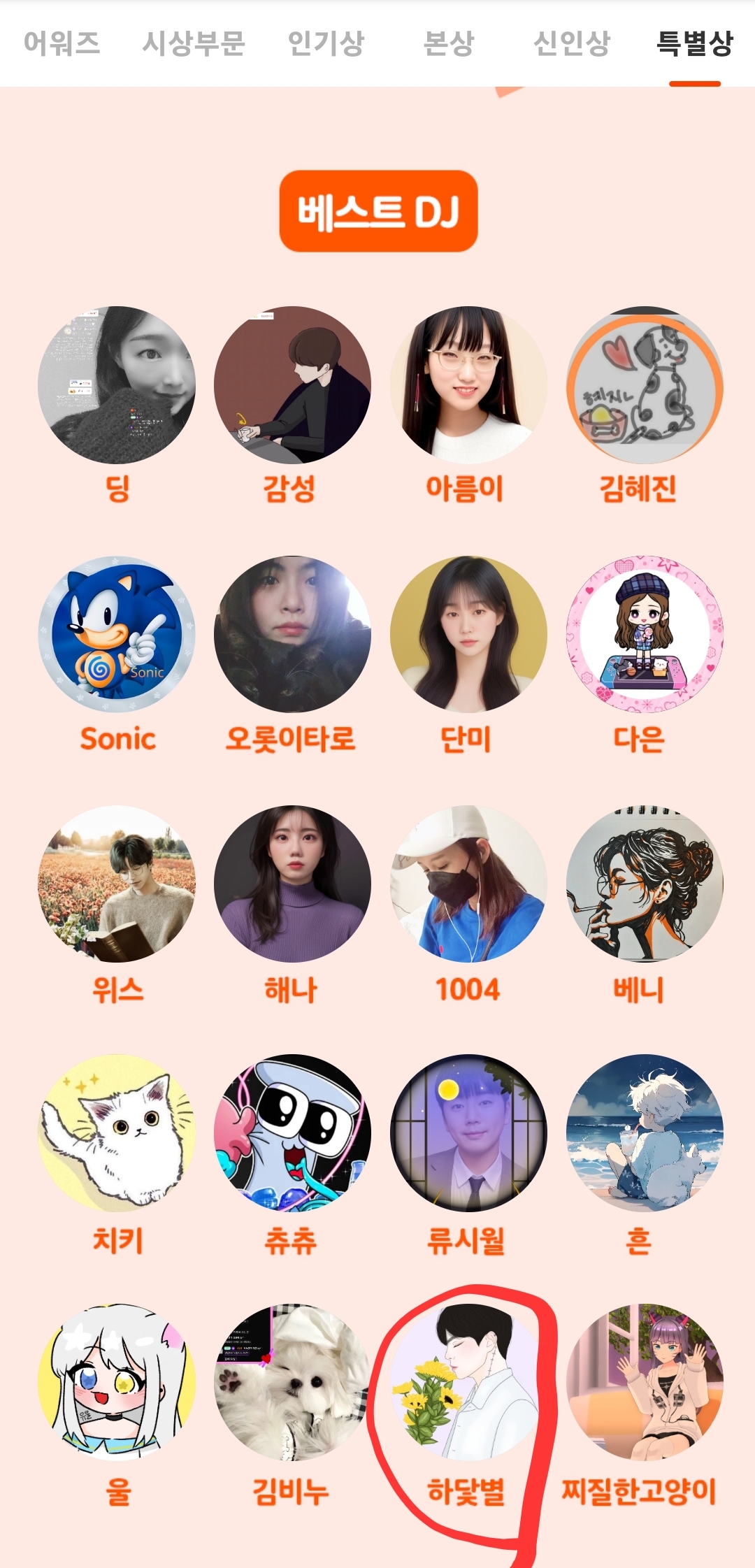View 찌질한고양이's profile

(x=645, y=1383)
